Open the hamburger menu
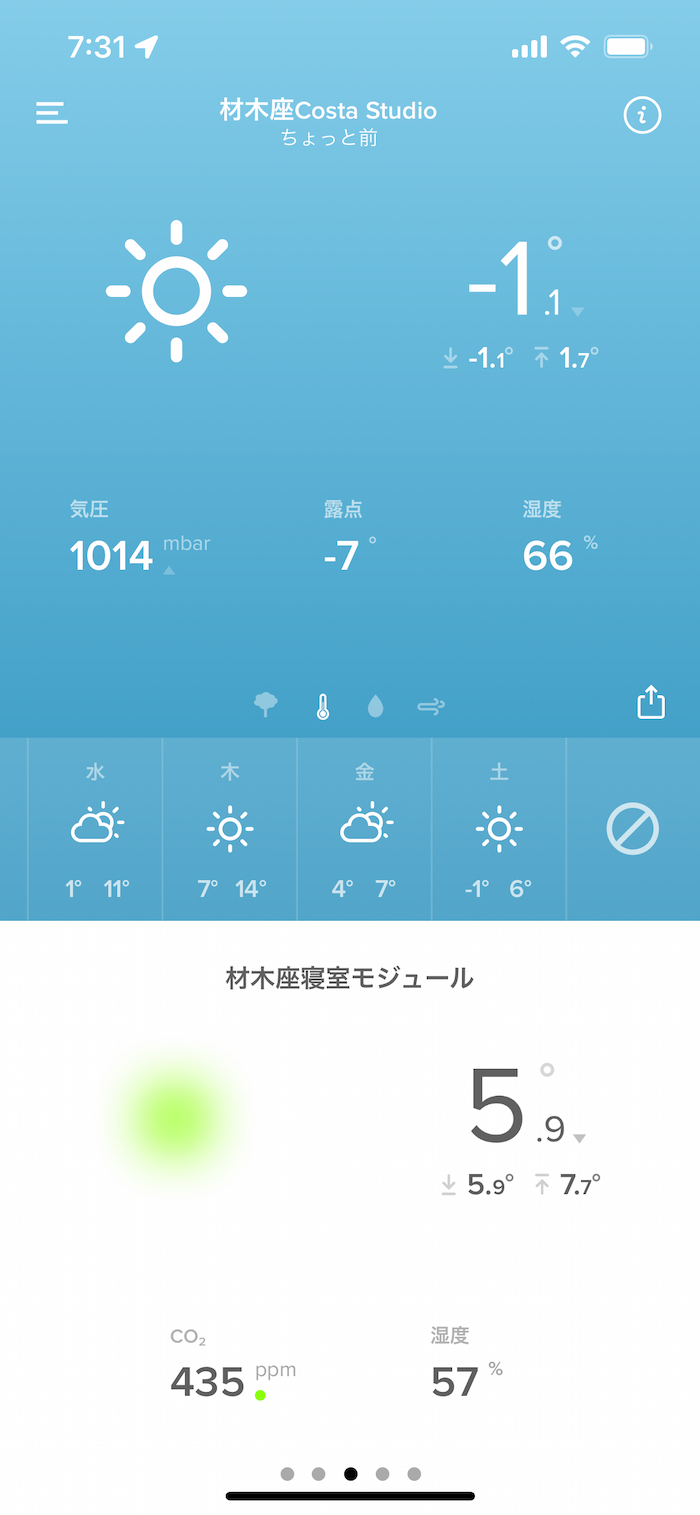The image size is (700, 1515). [x=52, y=113]
